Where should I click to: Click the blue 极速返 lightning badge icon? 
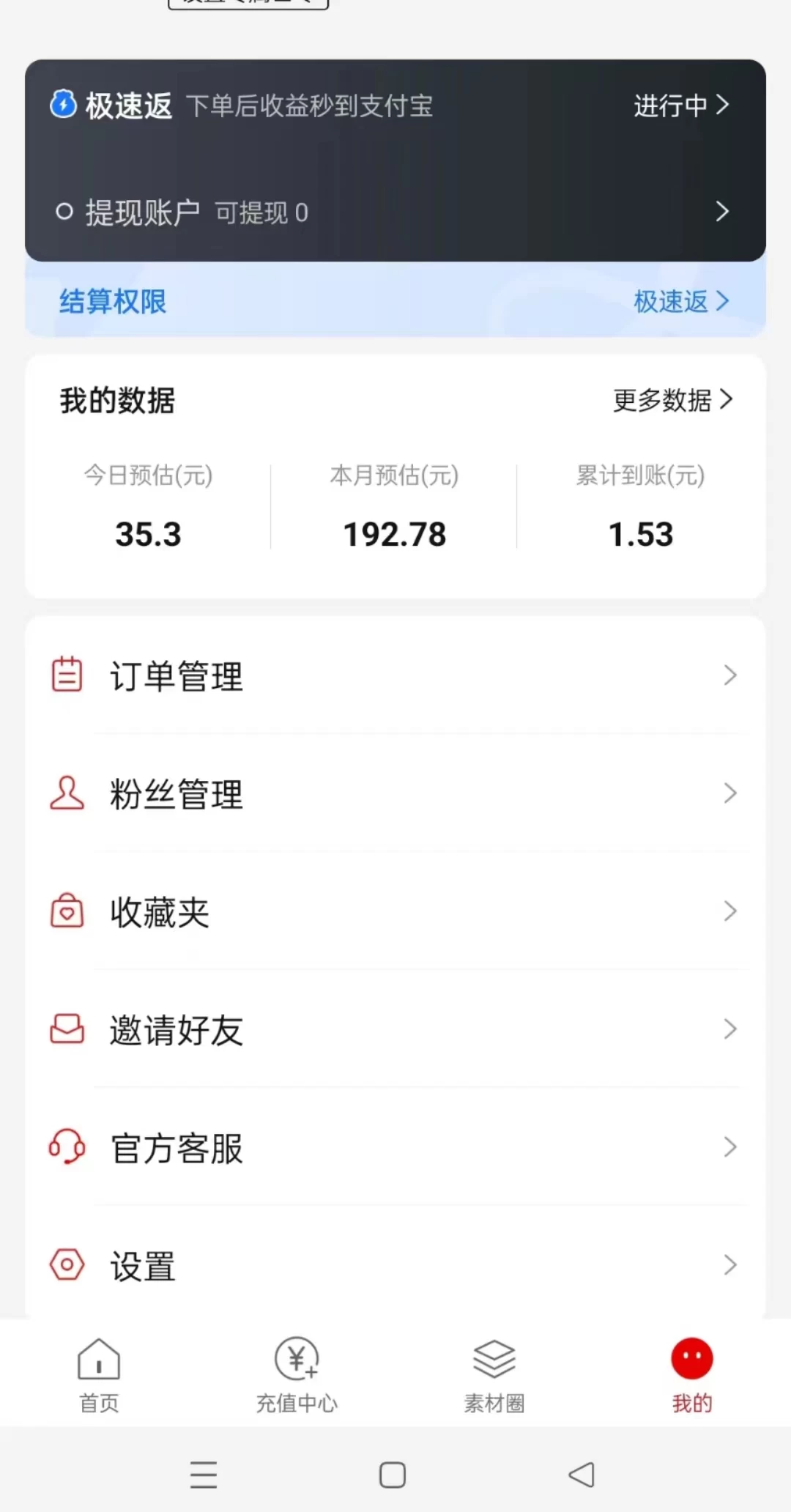pyautogui.click(x=64, y=105)
